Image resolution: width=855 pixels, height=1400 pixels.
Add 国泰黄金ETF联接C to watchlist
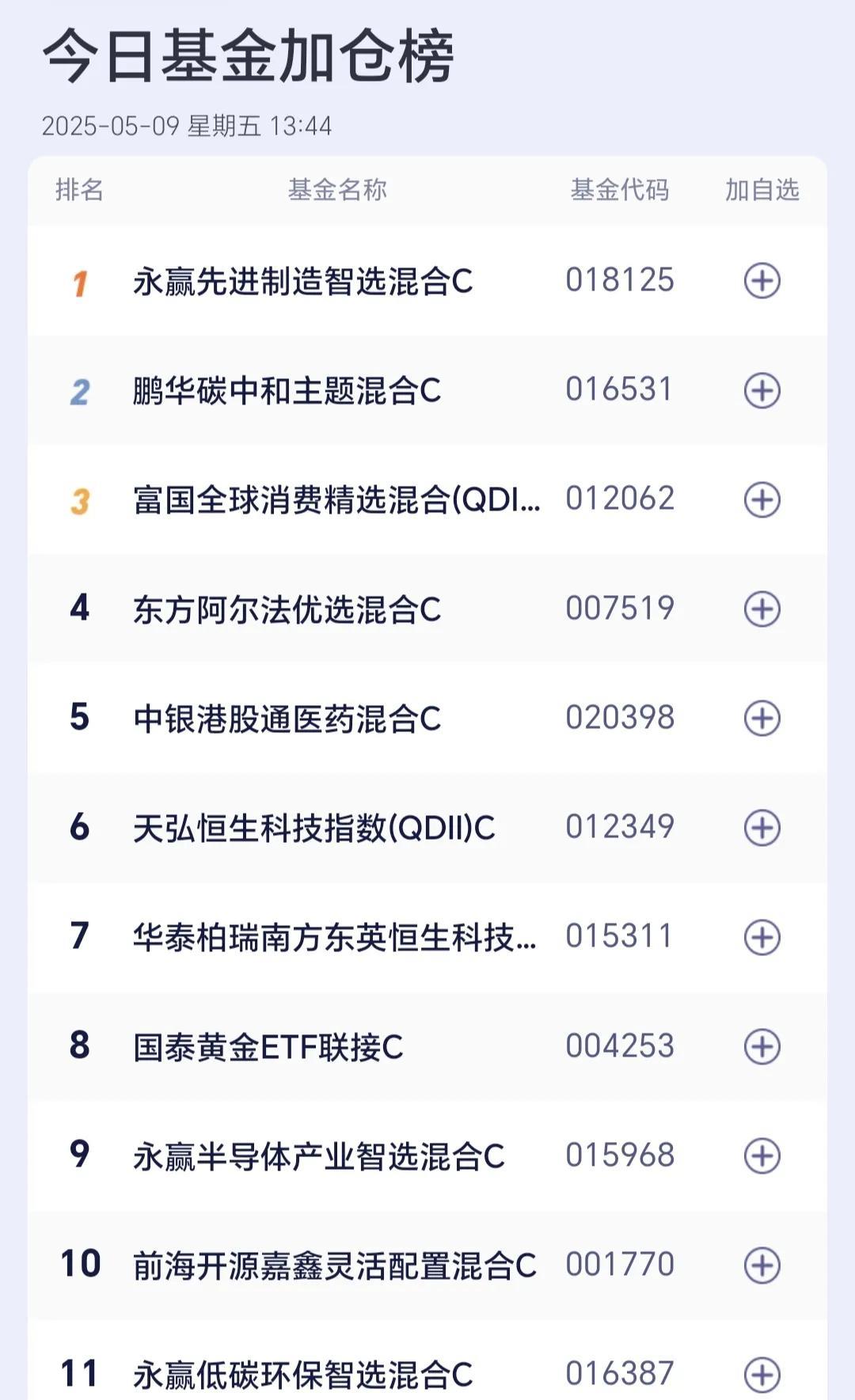[x=762, y=1046]
